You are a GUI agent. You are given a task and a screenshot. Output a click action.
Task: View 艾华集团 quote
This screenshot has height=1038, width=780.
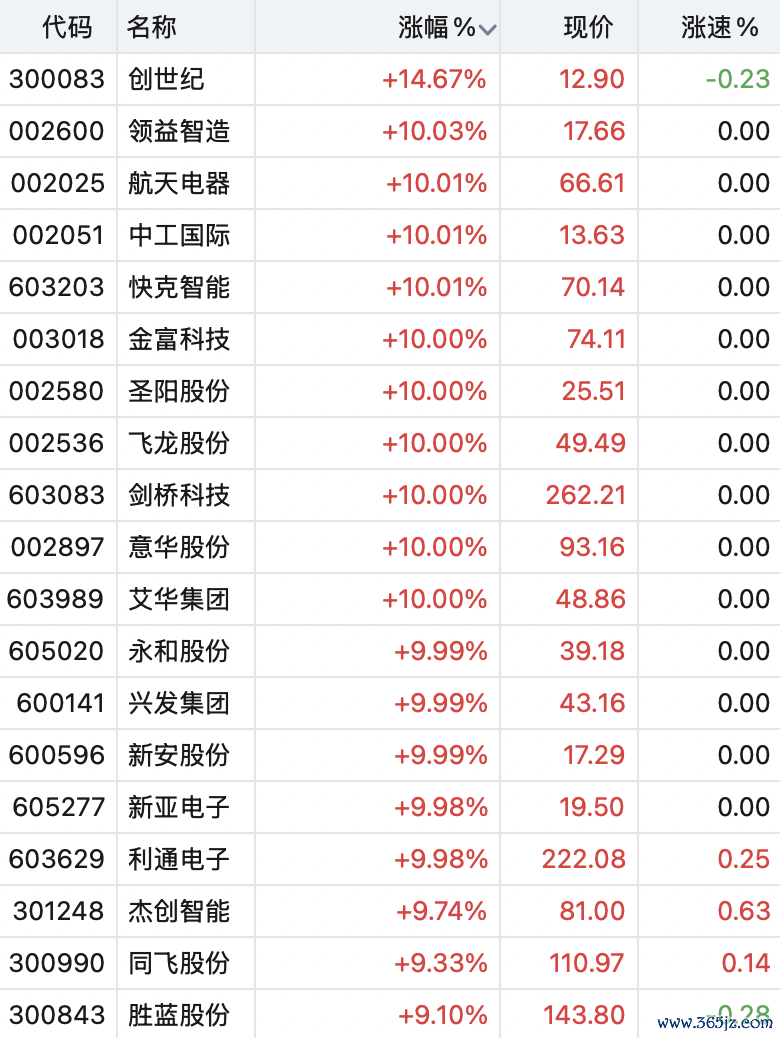click(x=390, y=599)
